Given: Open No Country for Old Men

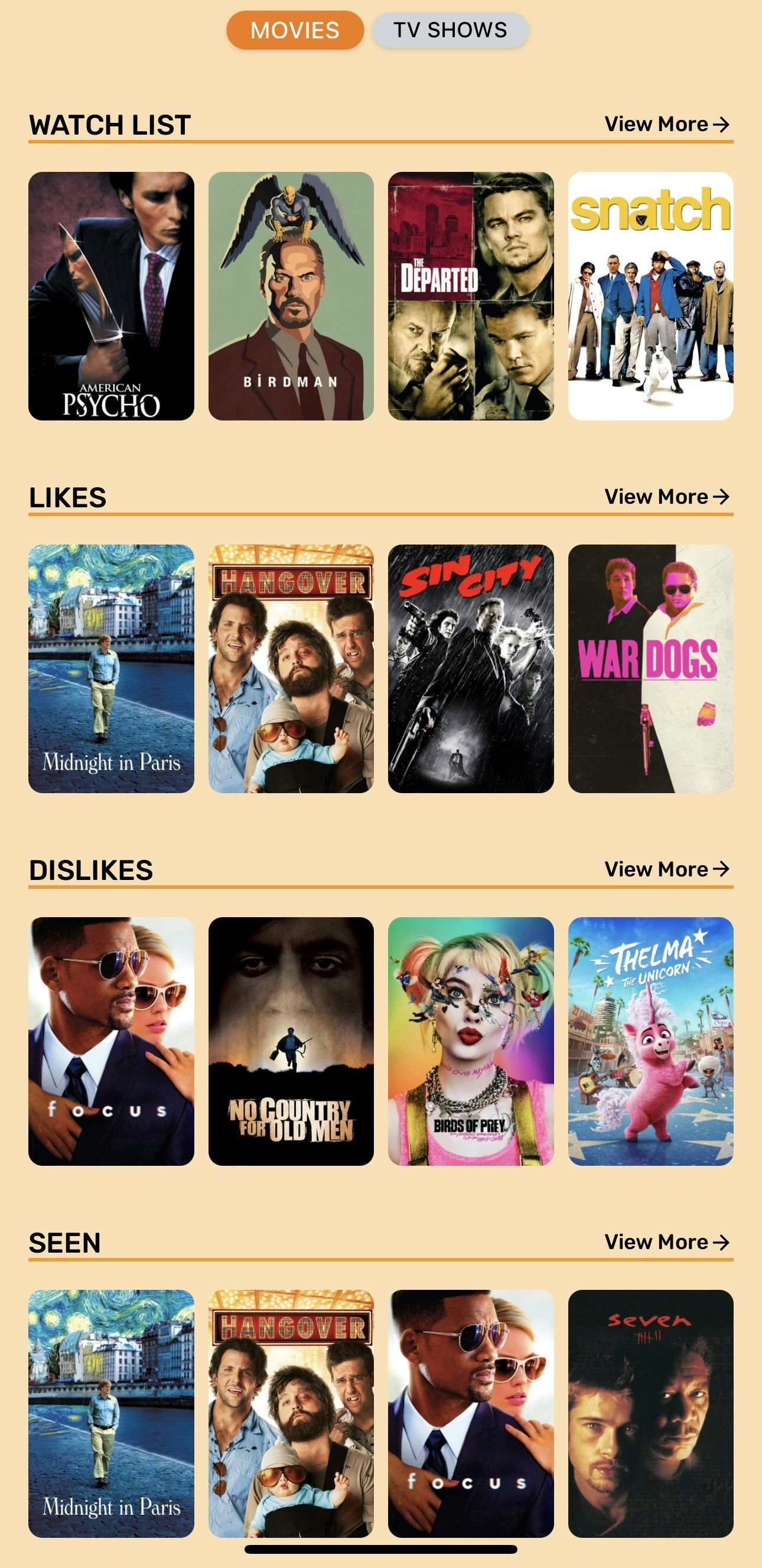Looking at the screenshot, I should 291,1041.
